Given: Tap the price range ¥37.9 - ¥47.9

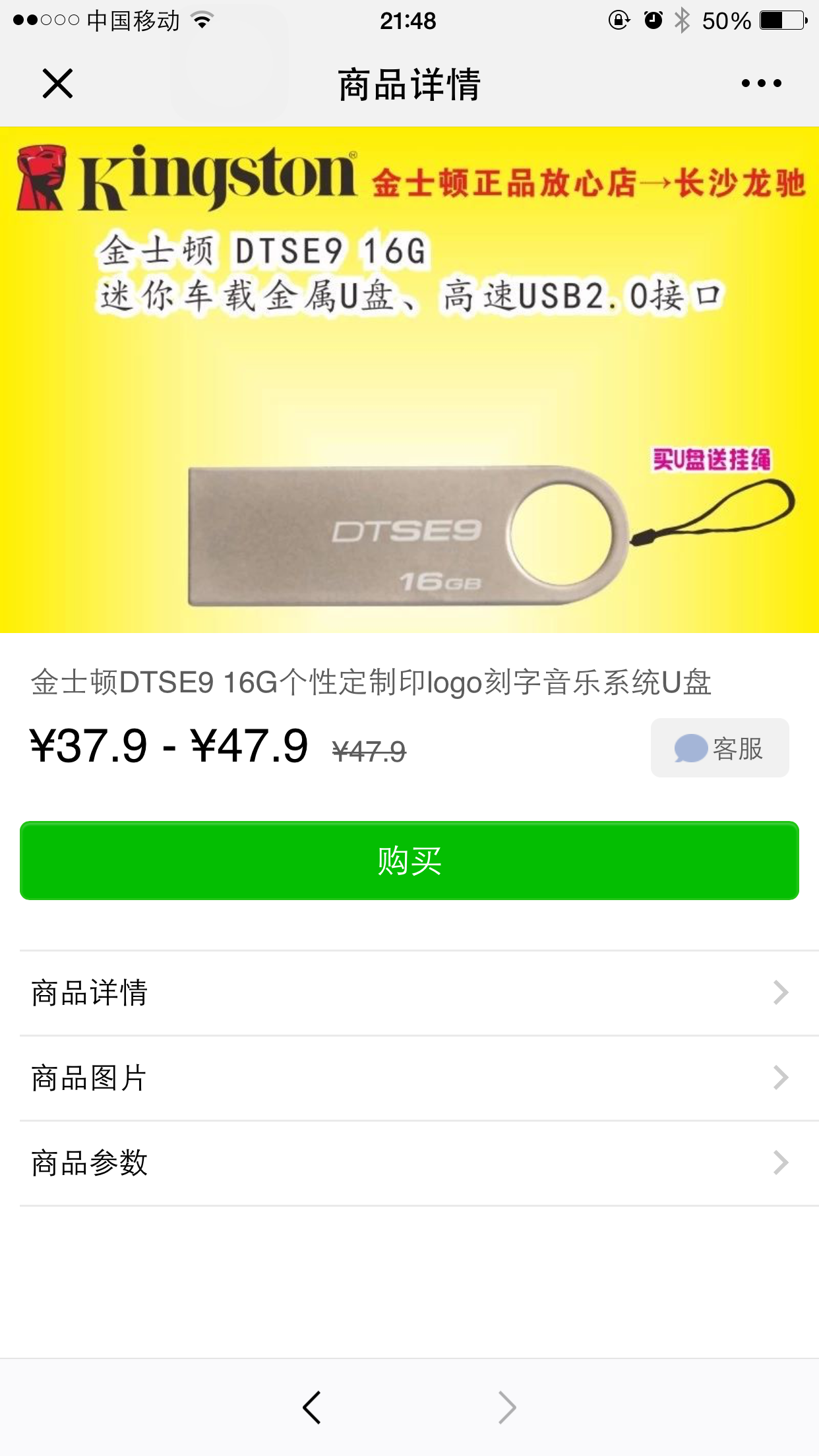Looking at the screenshot, I should point(168,746).
